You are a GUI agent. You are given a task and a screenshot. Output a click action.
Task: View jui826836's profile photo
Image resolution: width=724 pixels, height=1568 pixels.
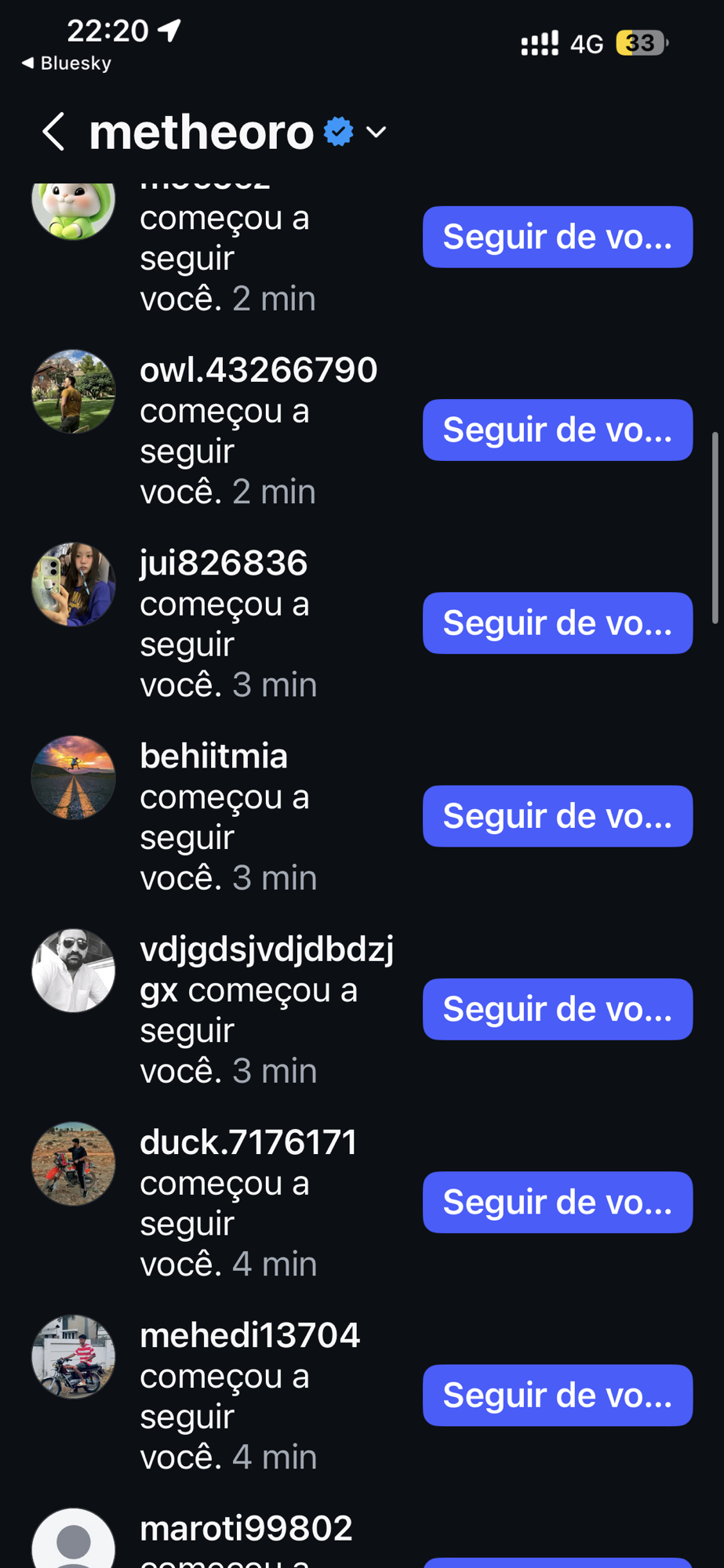click(x=74, y=584)
